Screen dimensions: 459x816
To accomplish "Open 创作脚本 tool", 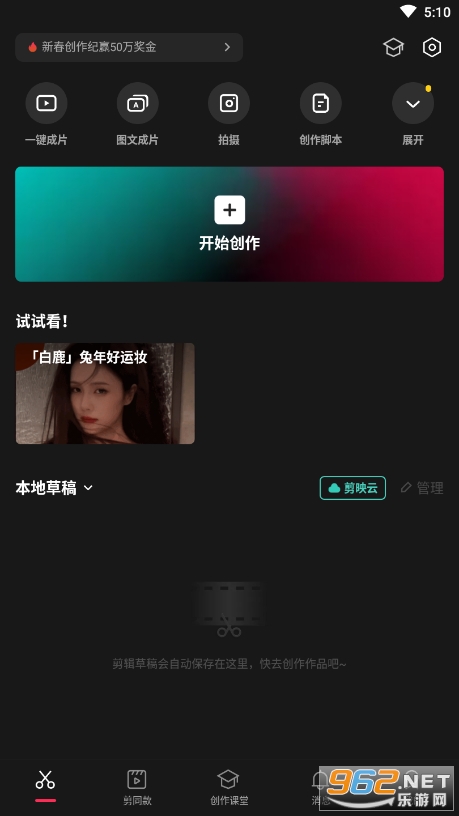I will click(x=321, y=114).
